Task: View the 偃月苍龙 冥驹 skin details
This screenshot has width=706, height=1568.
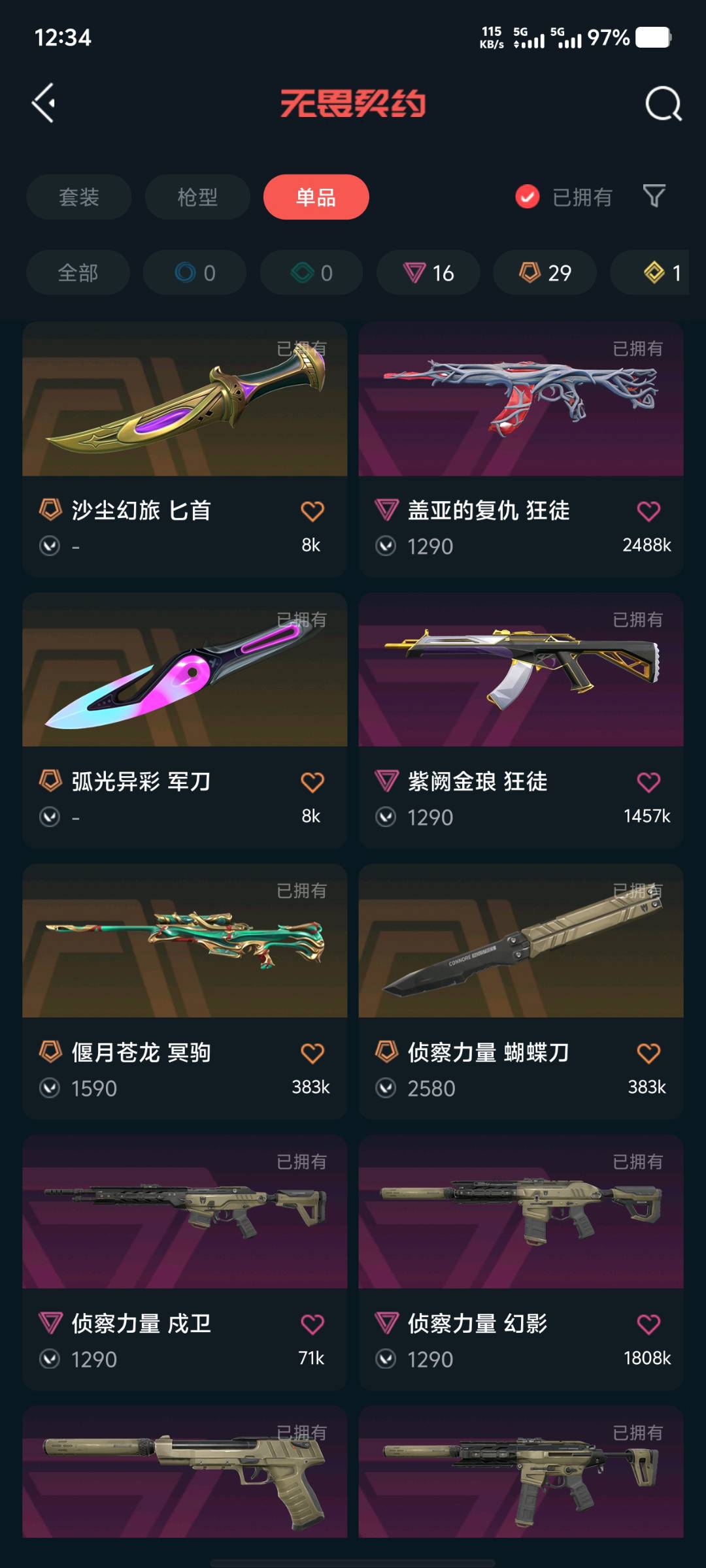Action: [184, 991]
